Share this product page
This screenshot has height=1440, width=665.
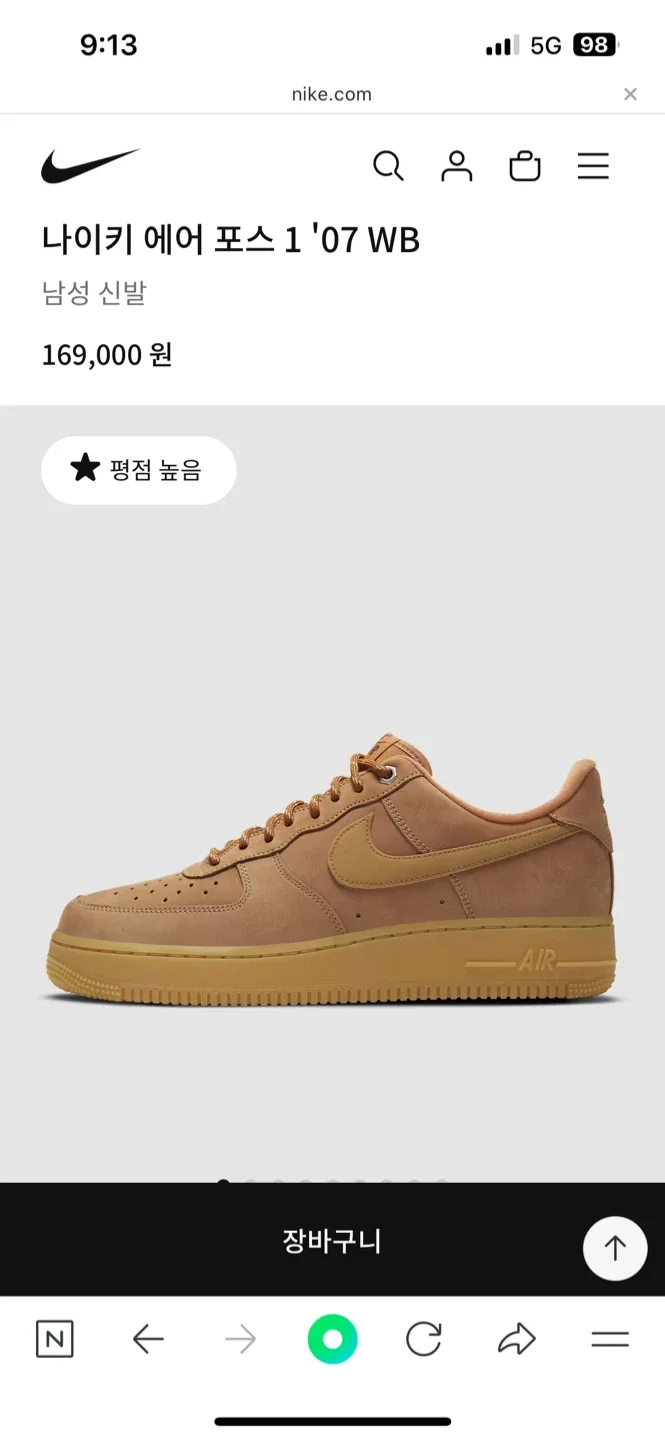click(517, 1339)
